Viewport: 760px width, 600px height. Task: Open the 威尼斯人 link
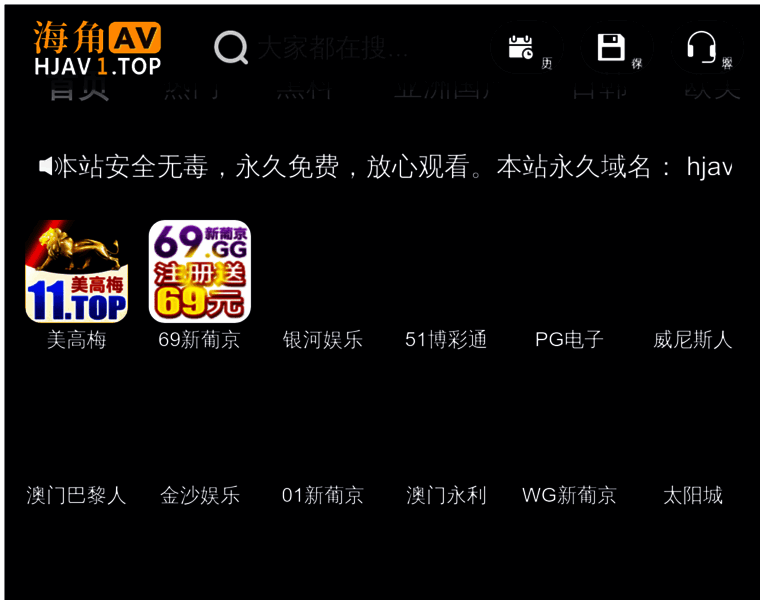tap(692, 340)
